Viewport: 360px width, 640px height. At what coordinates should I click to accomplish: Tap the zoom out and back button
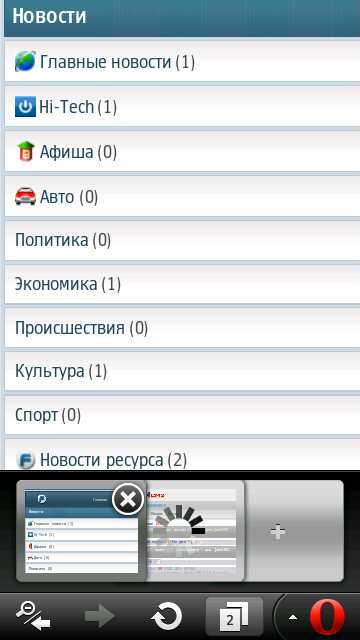point(33,616)
